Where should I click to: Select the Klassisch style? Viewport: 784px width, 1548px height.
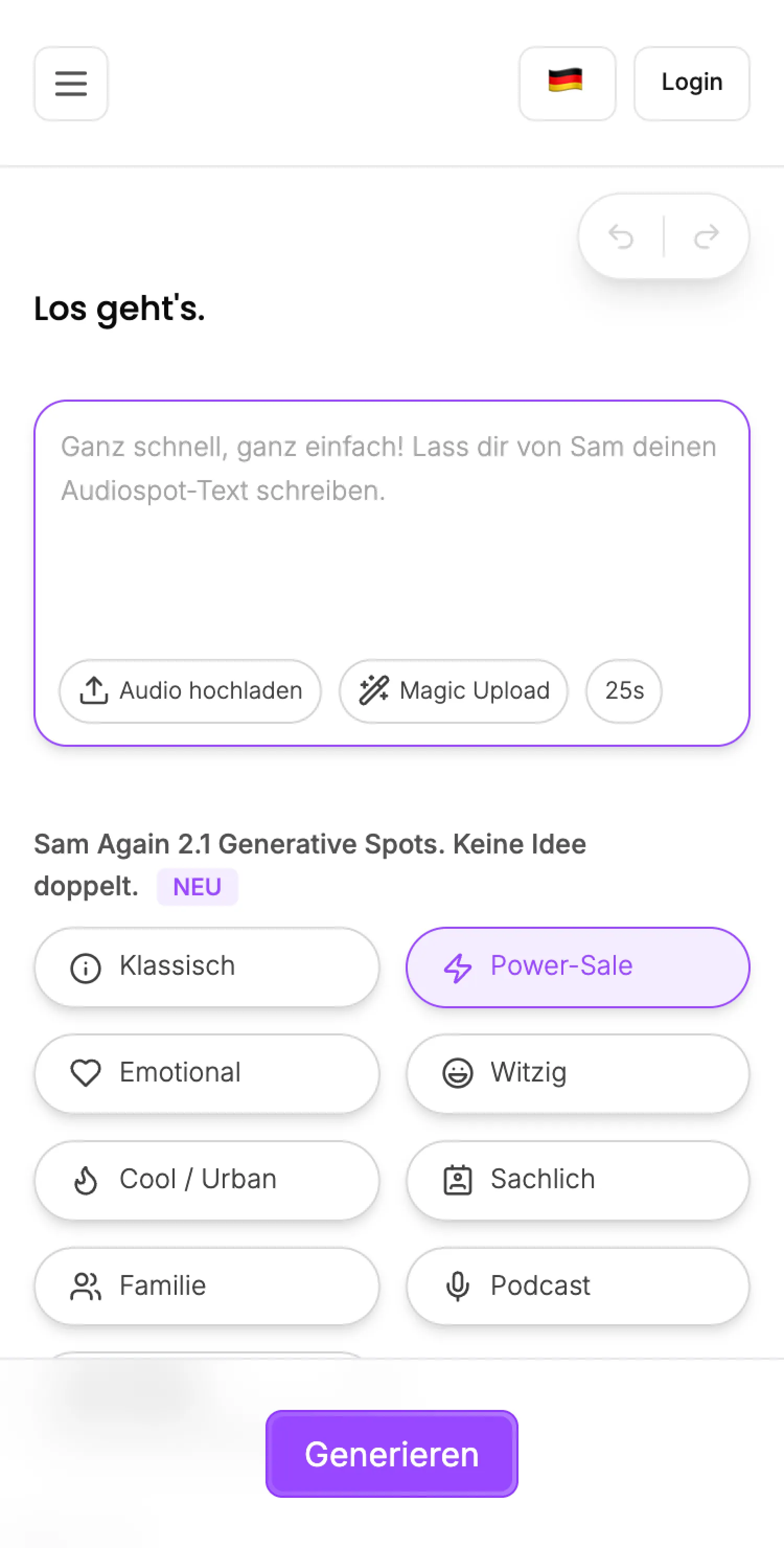(x=206, y=967)
